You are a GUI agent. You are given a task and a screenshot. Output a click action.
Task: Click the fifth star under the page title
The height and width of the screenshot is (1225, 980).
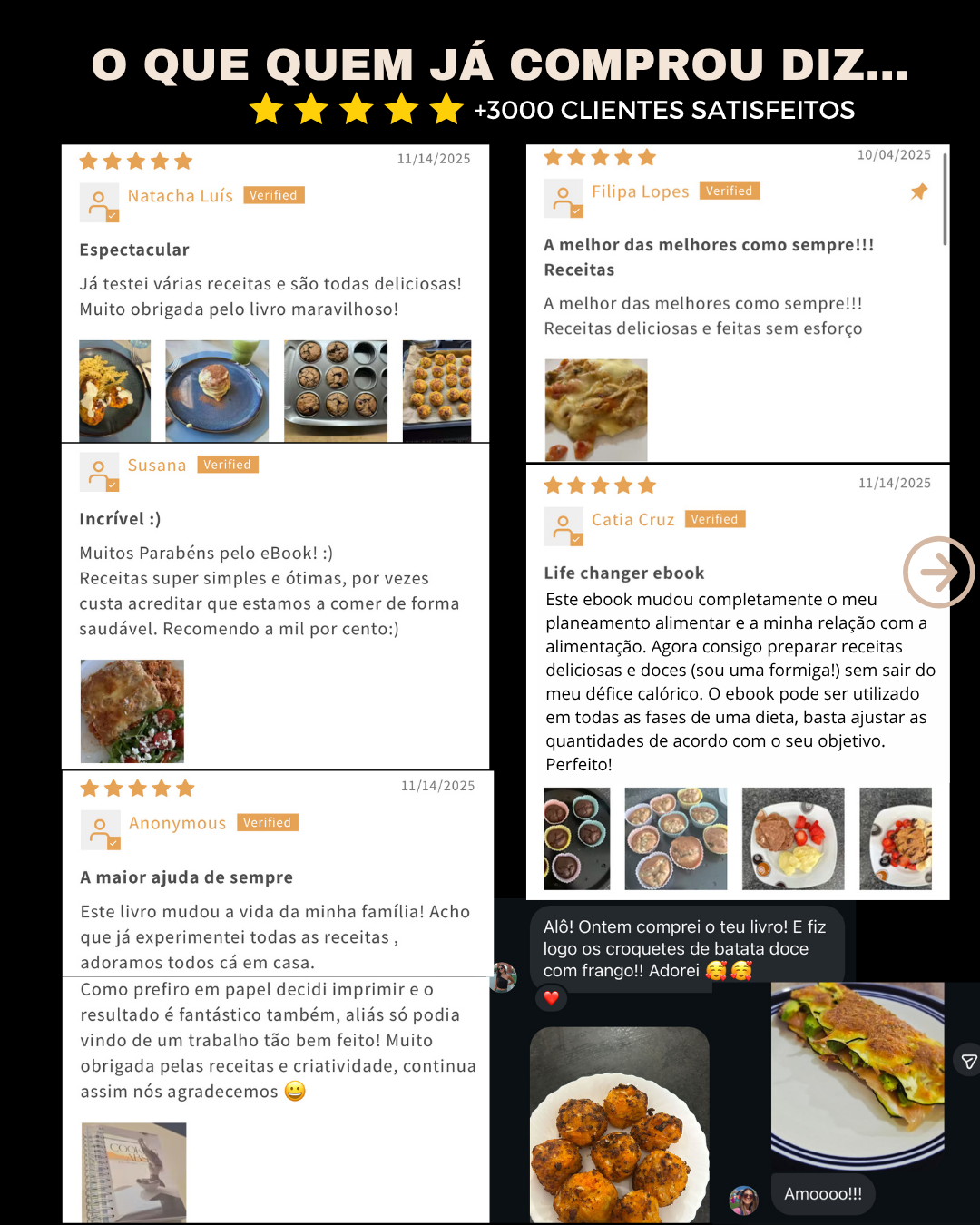coord(445,109)
